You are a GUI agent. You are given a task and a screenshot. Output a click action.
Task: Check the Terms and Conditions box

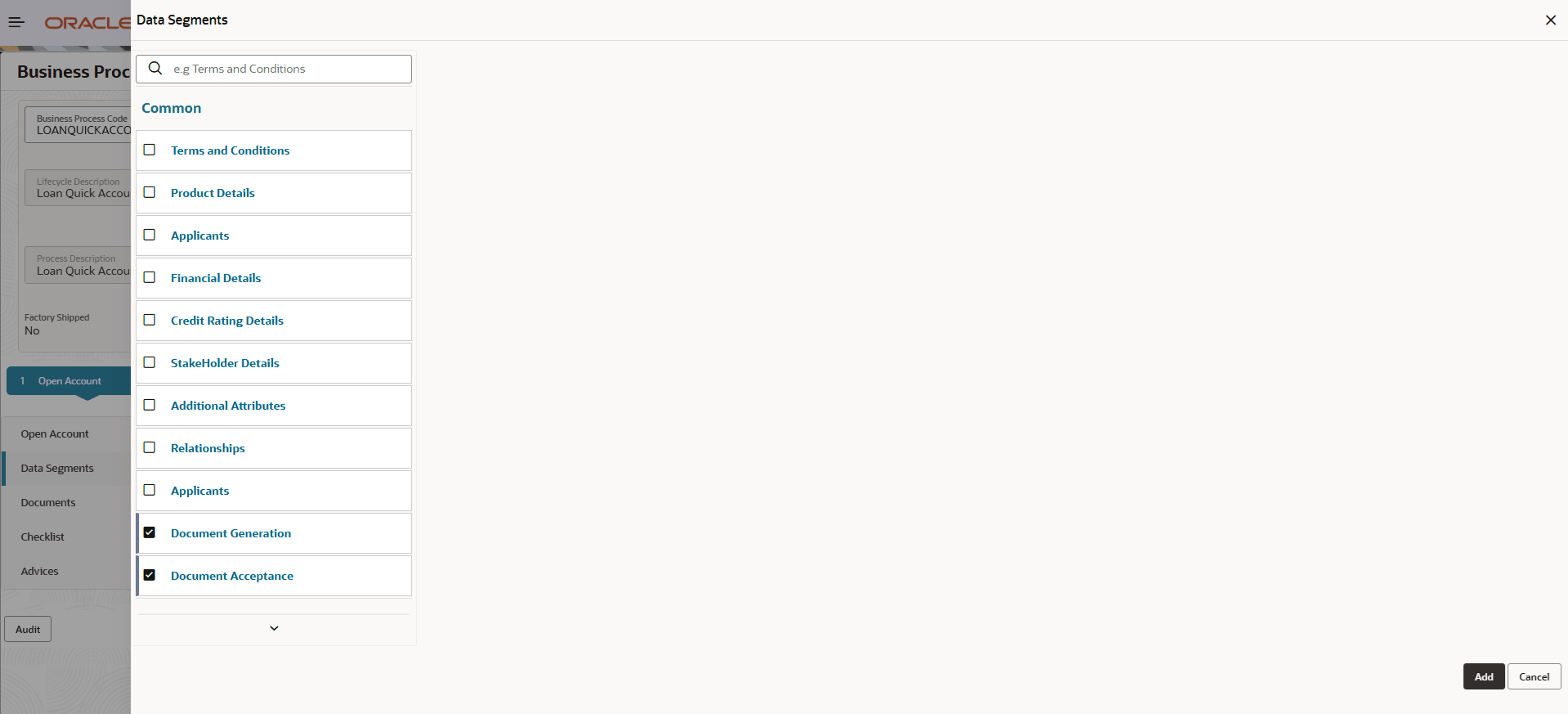tap(150, 150)
